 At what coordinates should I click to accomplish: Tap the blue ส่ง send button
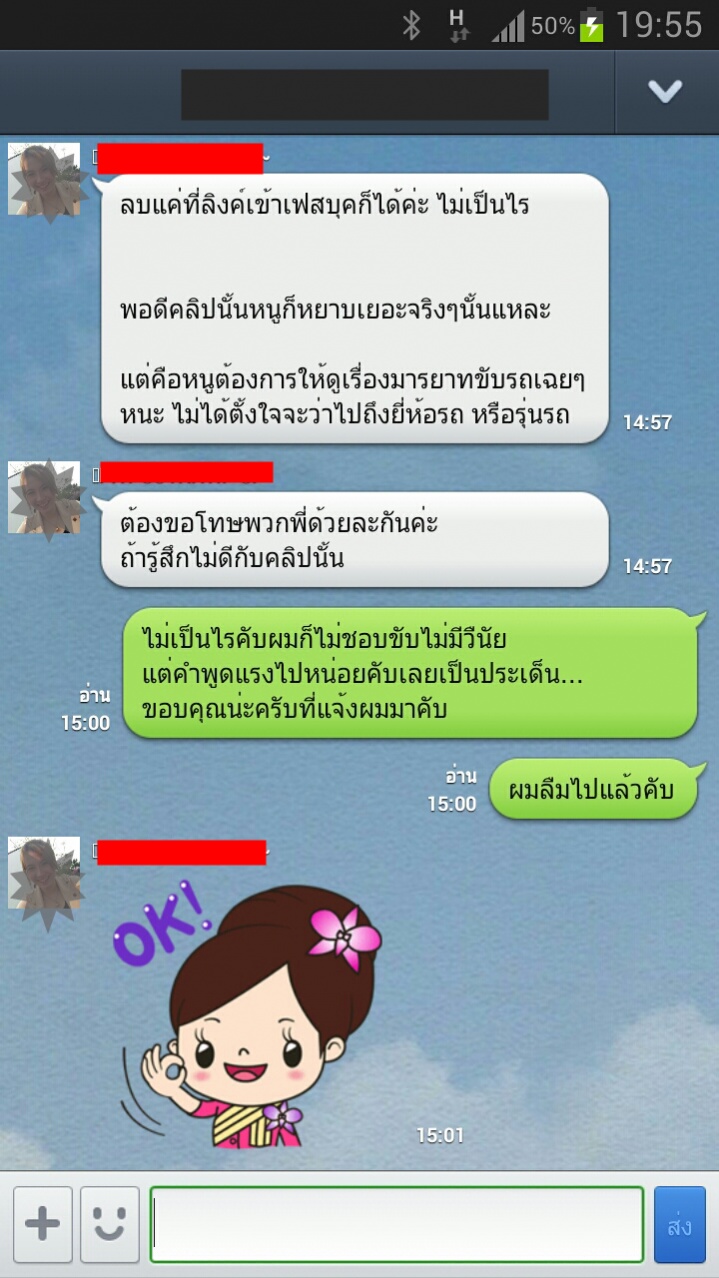point(680,1225)
